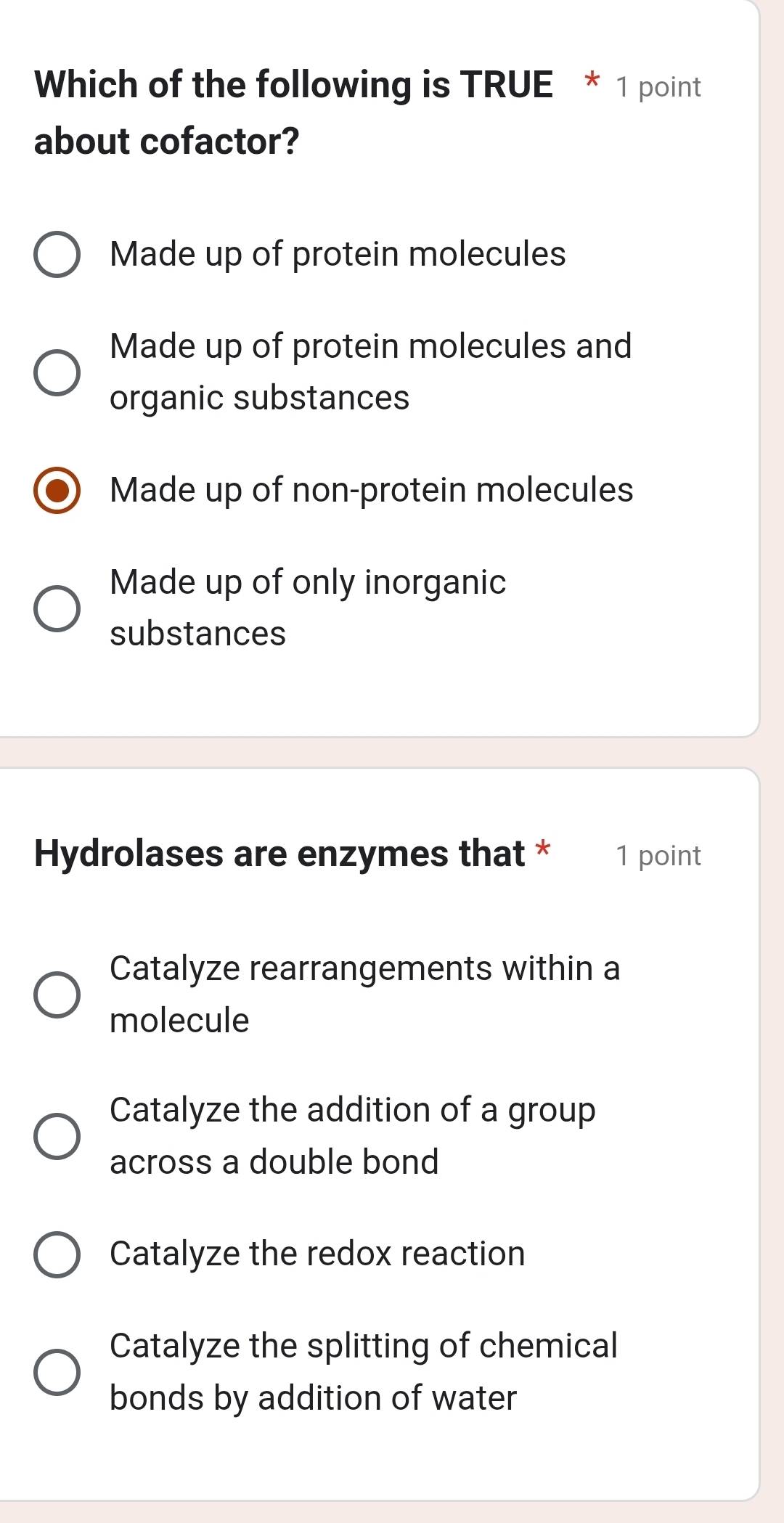Choose "Made up of protein molecules and organic substances"
784x1523 pixels.
pos(58,372)
